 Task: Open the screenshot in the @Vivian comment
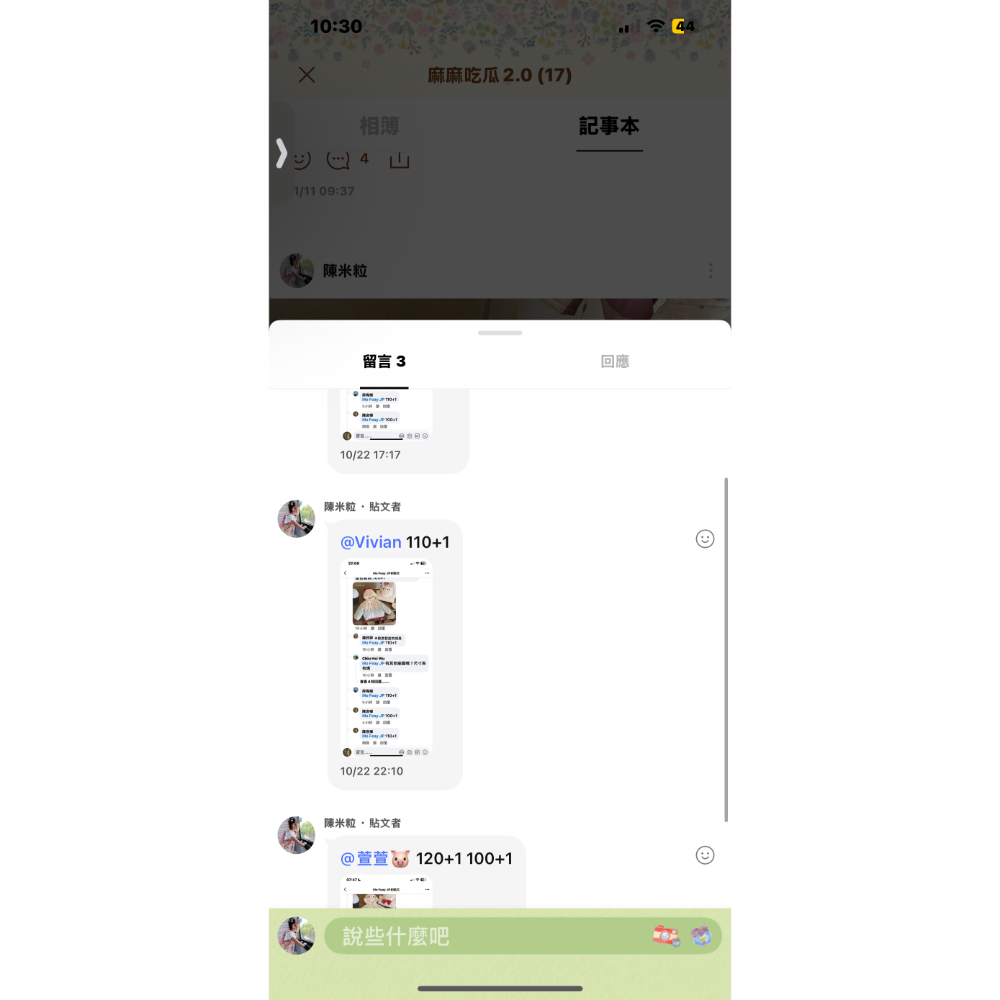[387, 657]
